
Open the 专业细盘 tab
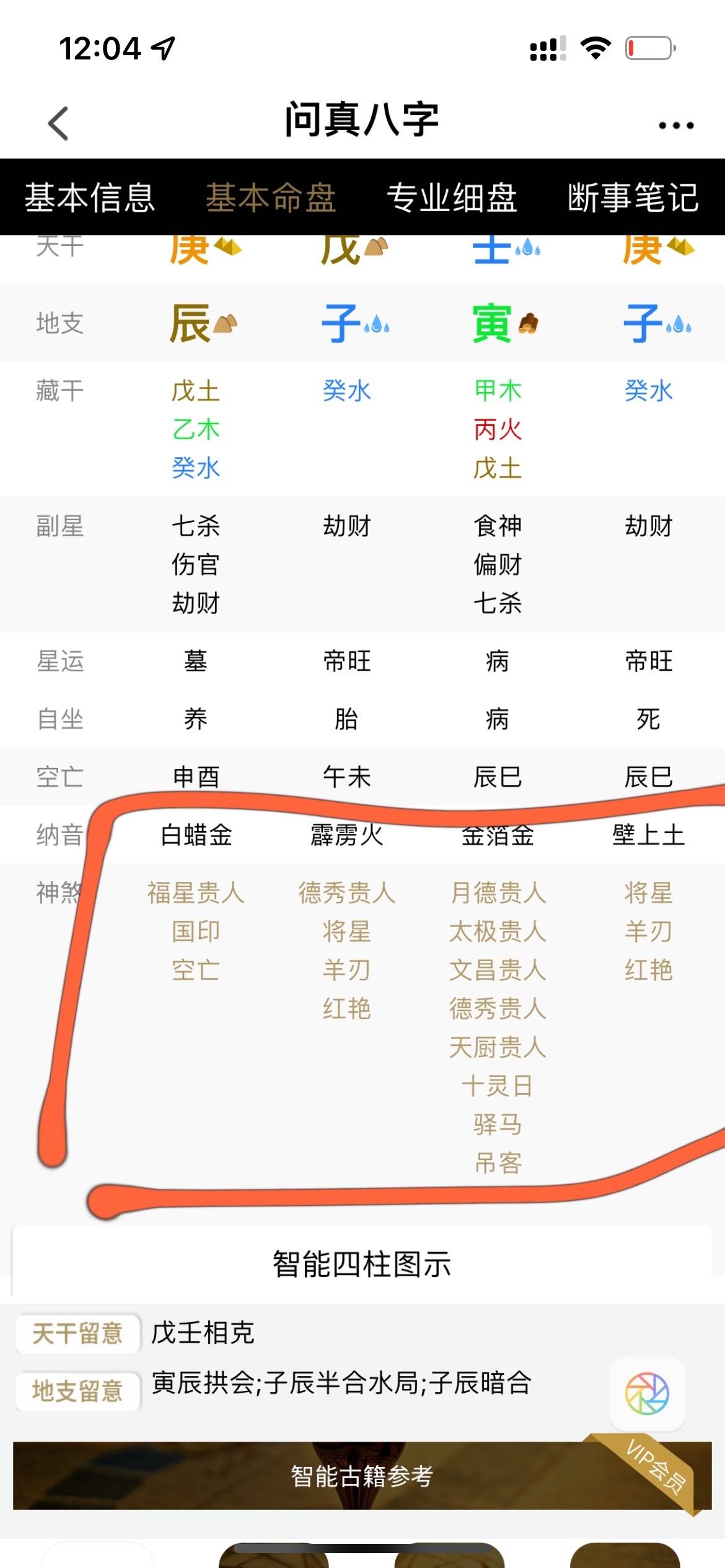click(452, 198)
